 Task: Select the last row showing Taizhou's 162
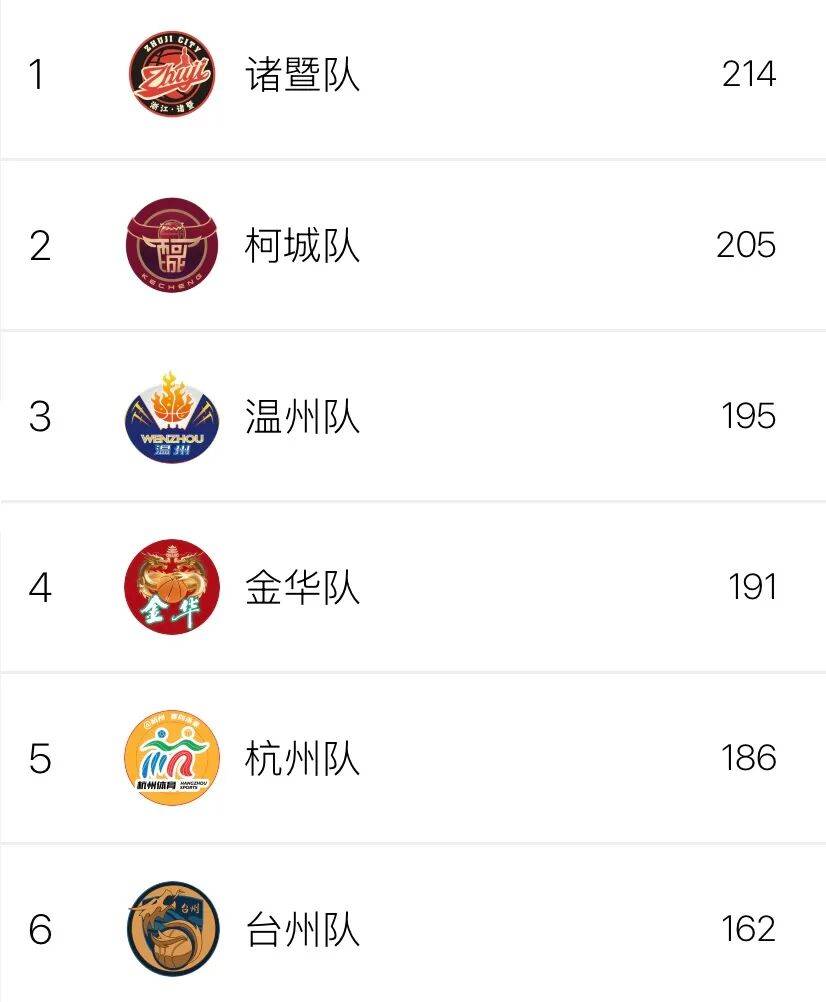click(x=746, y=930)
